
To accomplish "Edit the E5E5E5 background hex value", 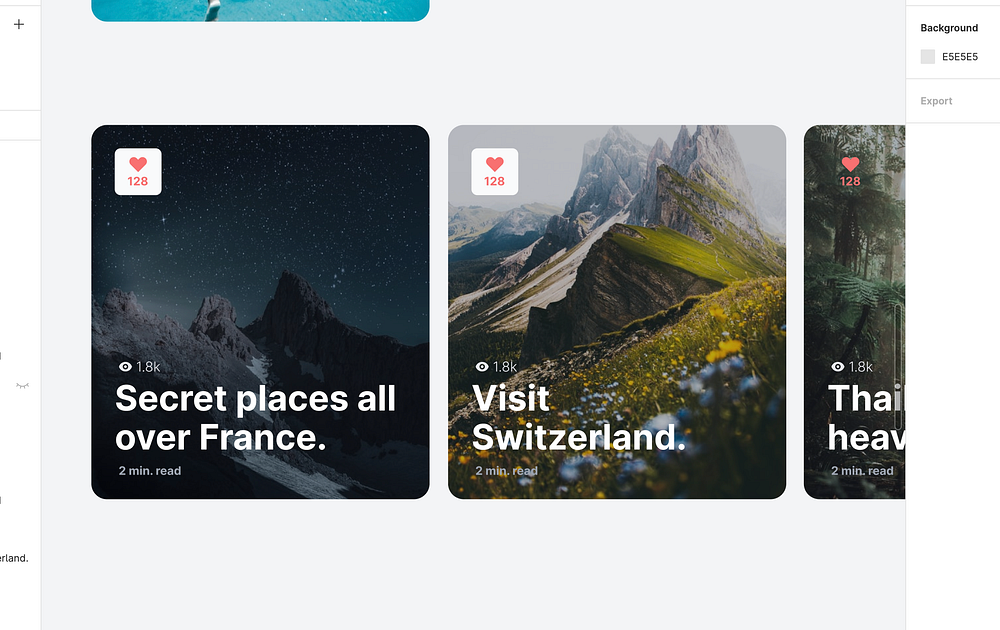I will (959, 57).
